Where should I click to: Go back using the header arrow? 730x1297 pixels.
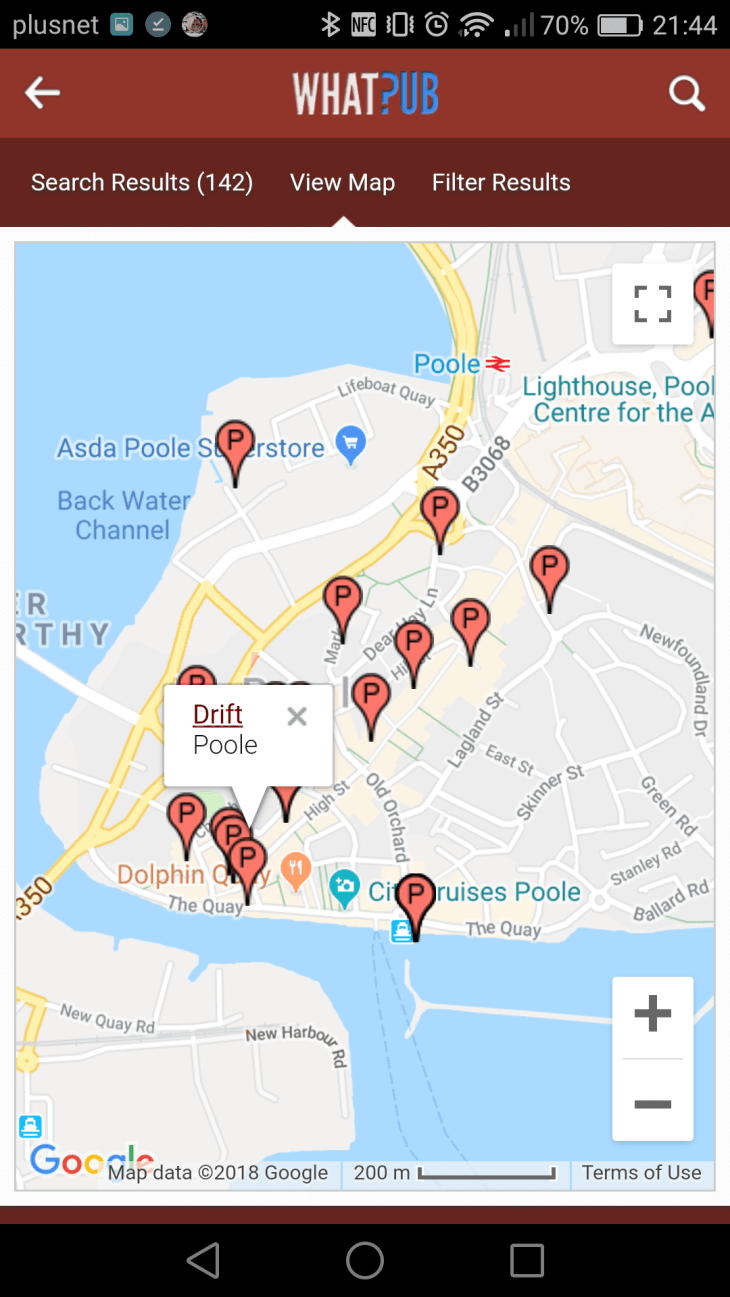tap(43, 94)
